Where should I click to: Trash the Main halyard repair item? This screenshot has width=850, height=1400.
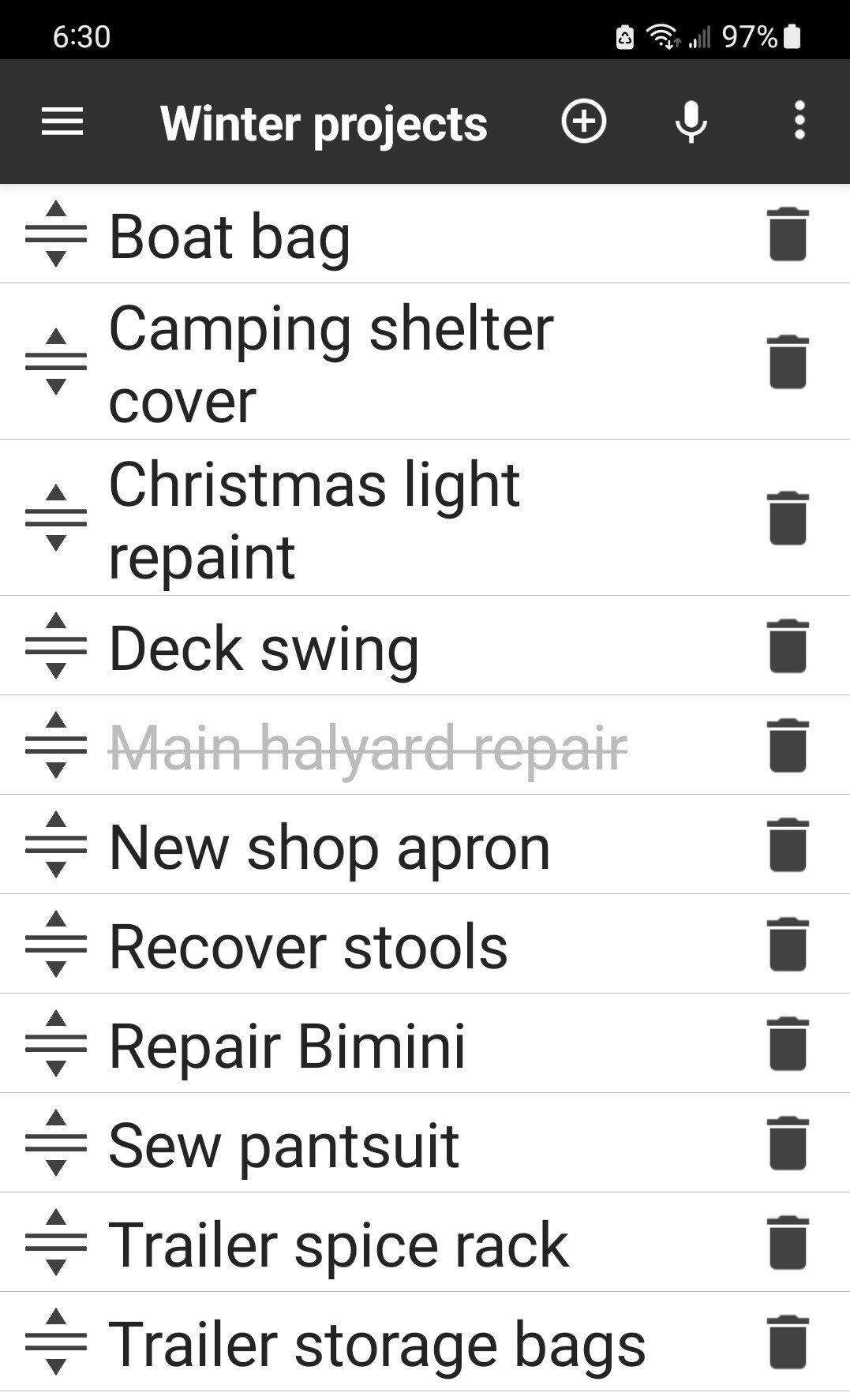(x=787, y=746)
